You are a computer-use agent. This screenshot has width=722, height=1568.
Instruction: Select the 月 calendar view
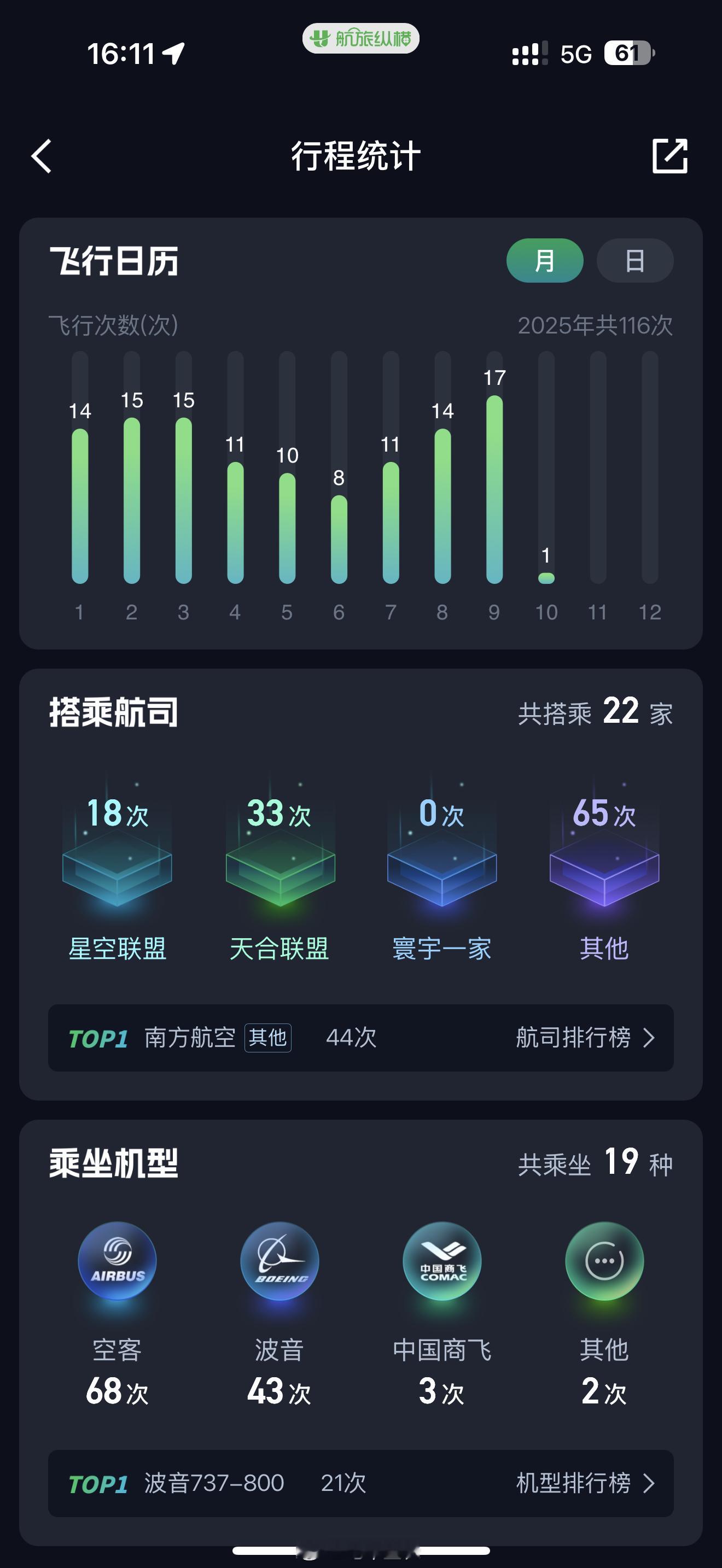544,261
